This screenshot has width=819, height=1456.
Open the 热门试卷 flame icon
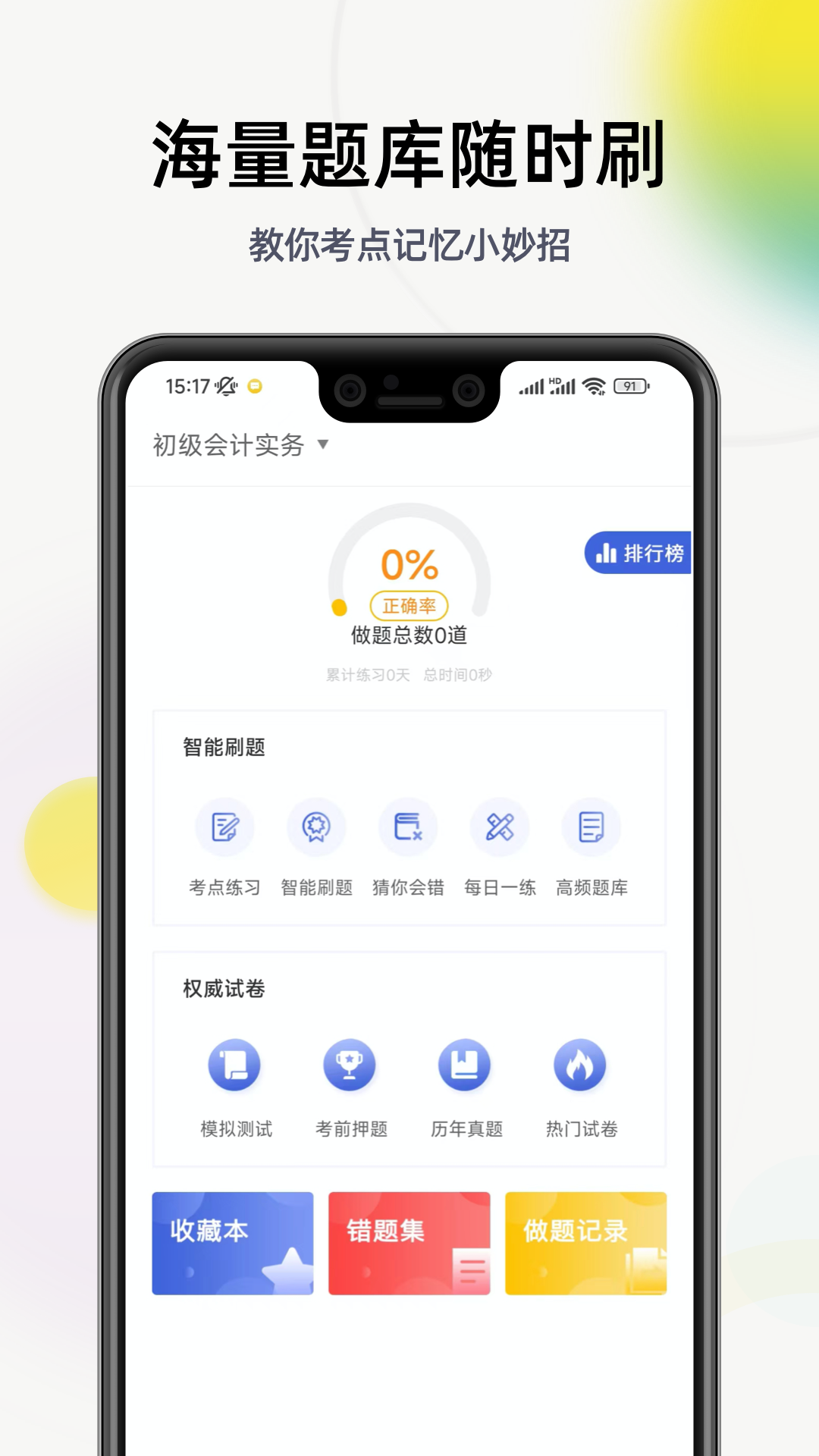tap(580, 1064)
